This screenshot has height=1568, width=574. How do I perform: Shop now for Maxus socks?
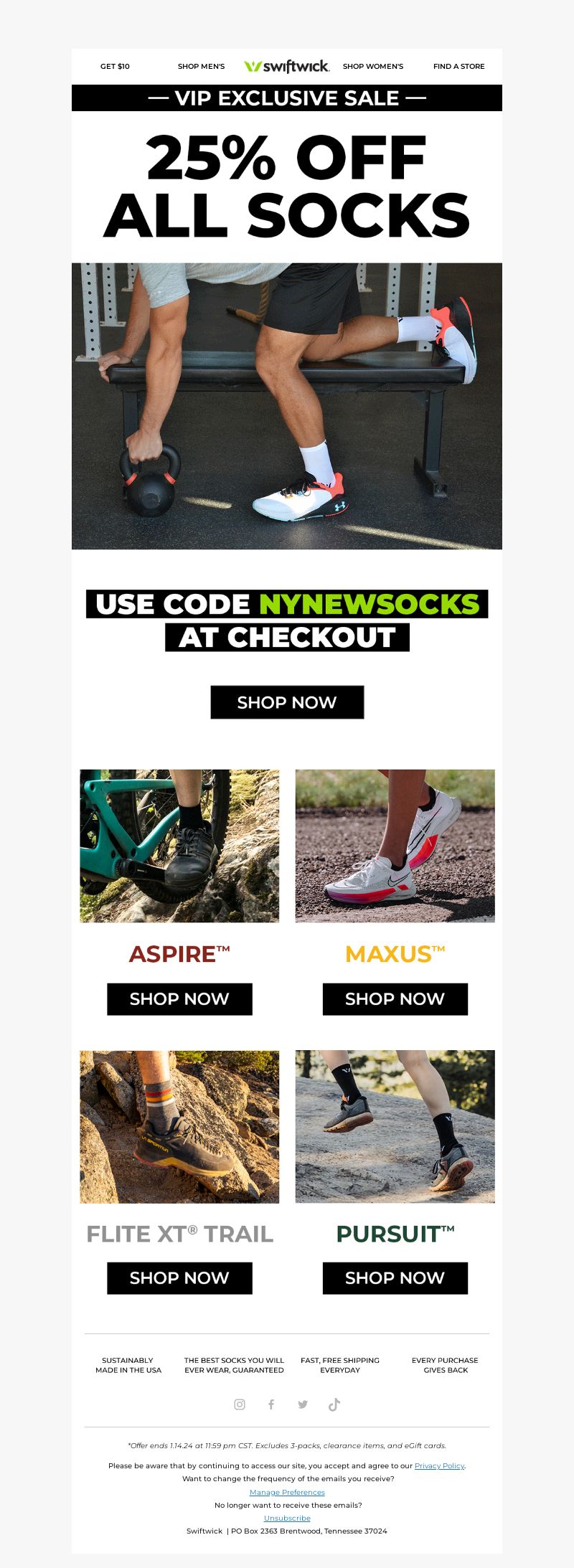395,998
